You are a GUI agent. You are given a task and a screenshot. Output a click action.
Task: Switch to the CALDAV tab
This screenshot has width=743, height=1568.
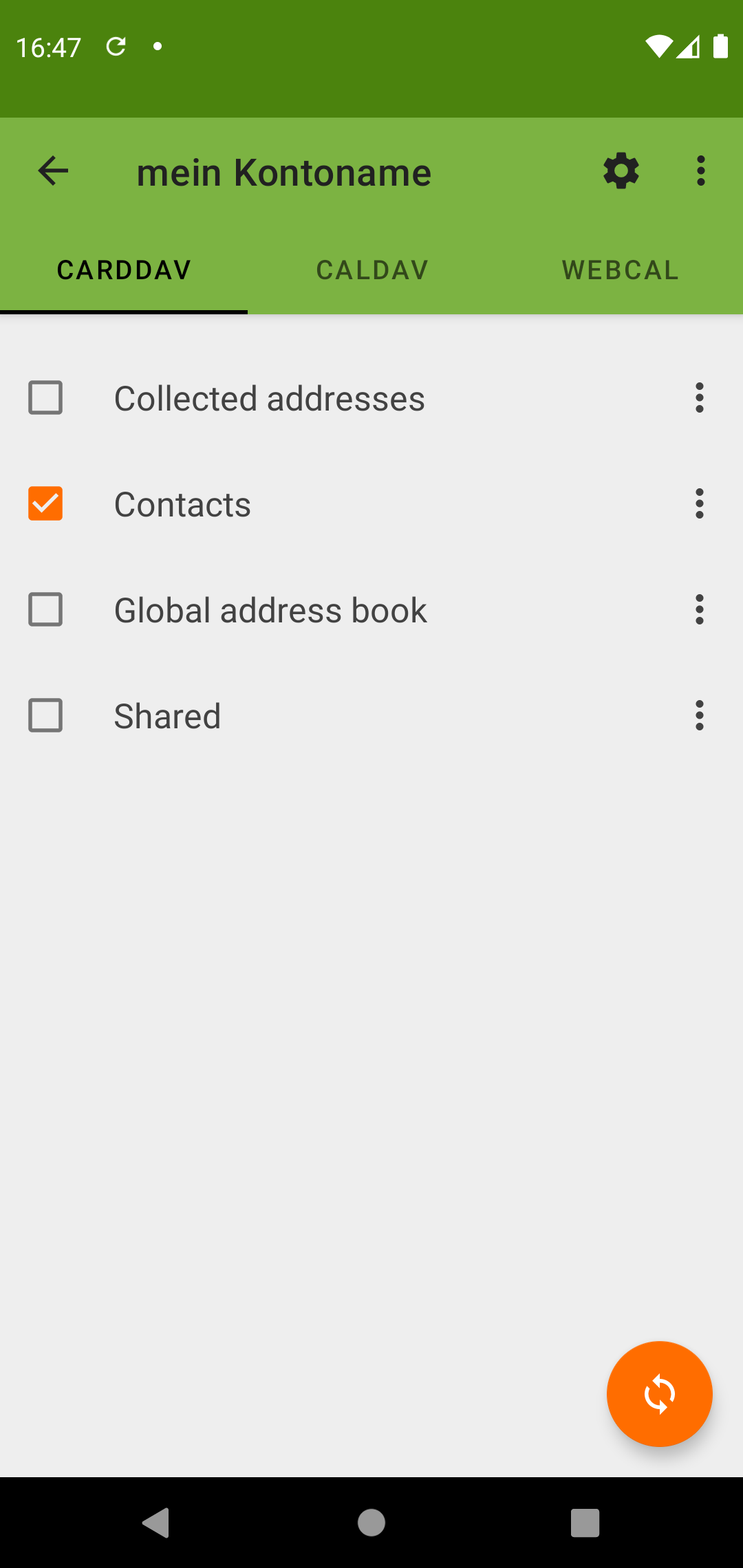coord(371,270)
